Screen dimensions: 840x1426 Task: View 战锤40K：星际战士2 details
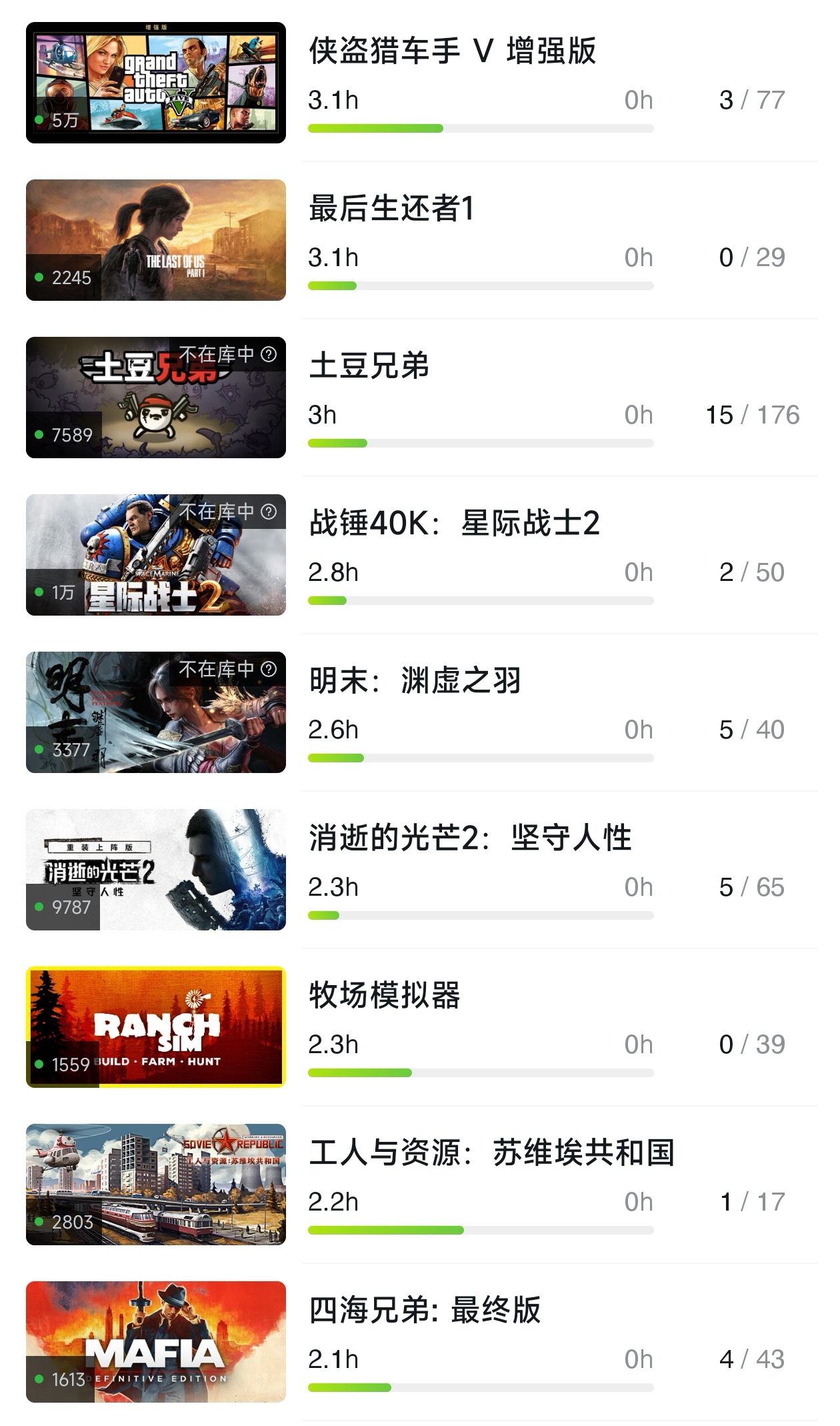coord(454,523)
